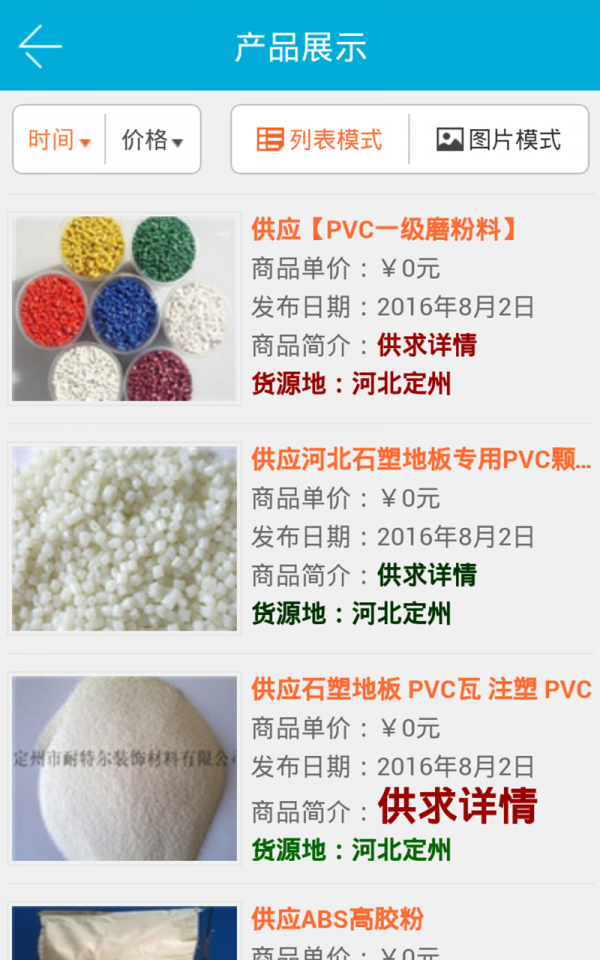Sort products by 价格
The width and height of the screenshot is (600, 960).
click(x=152, y=140)
